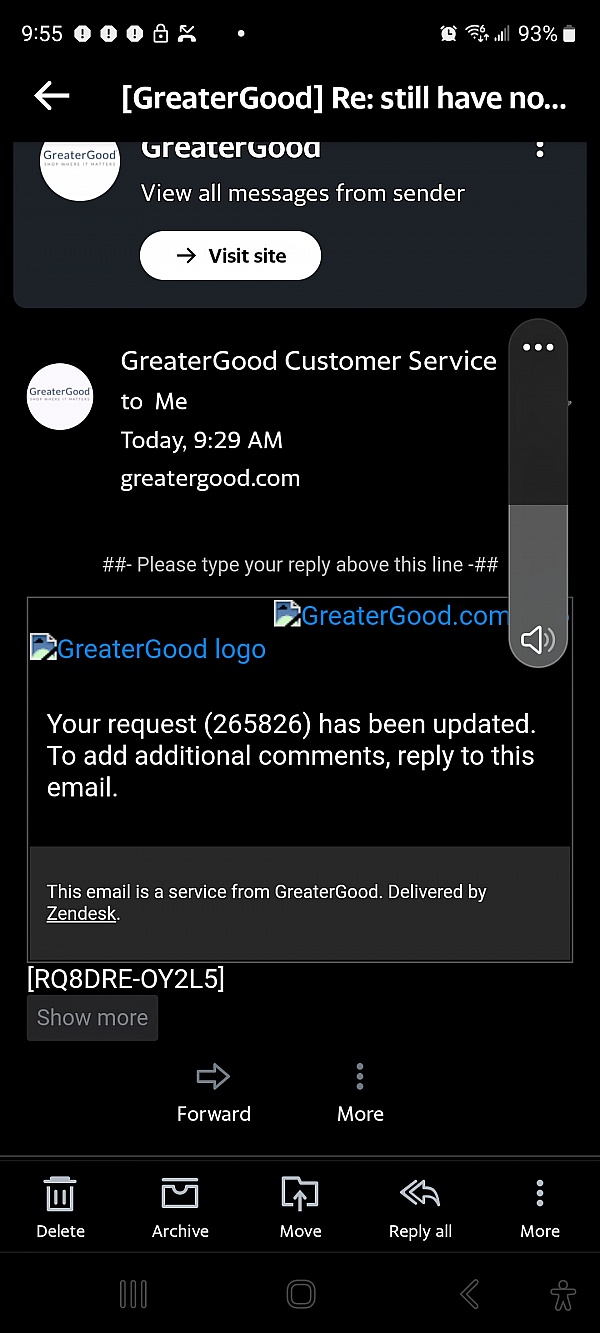The height and width of the screenshot is (1333, 600).
Task: Forward this email
Action: point(213,1092)
